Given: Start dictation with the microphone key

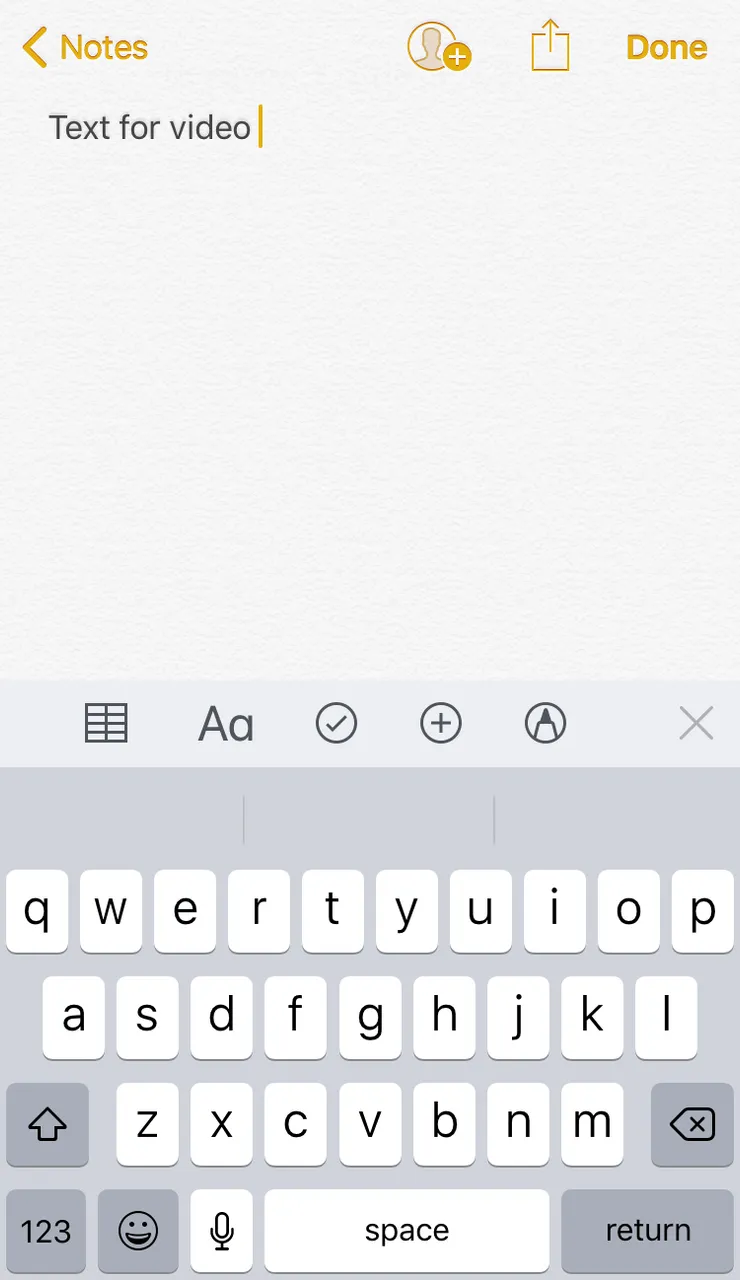Looking at the screenshot, I should click(222, 1230).
